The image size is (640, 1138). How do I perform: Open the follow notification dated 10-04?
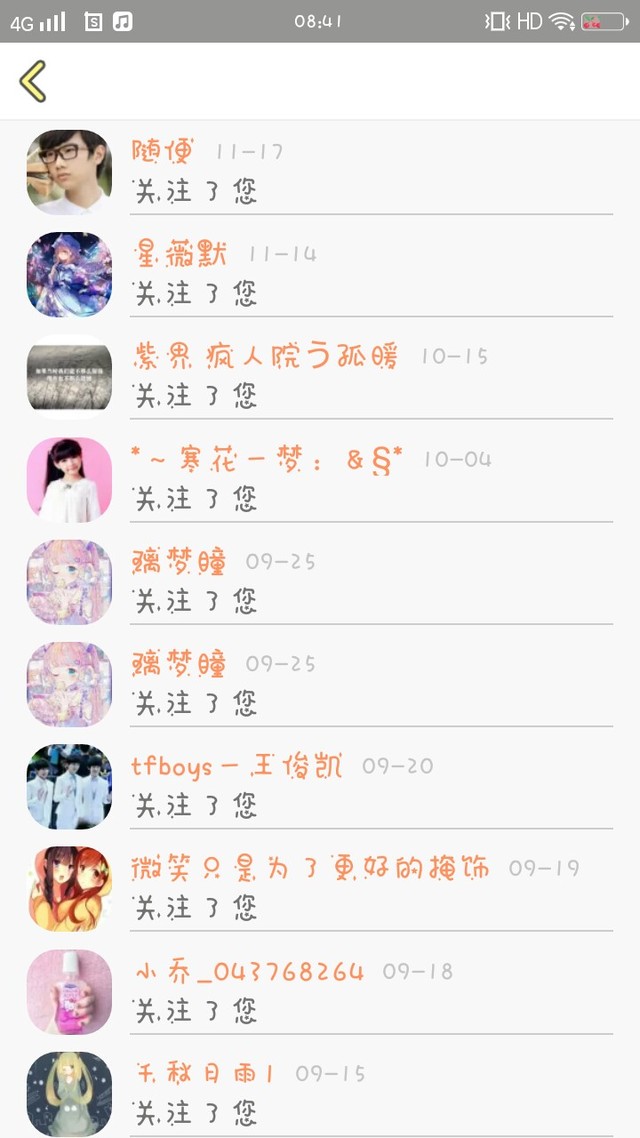(320, 479)
